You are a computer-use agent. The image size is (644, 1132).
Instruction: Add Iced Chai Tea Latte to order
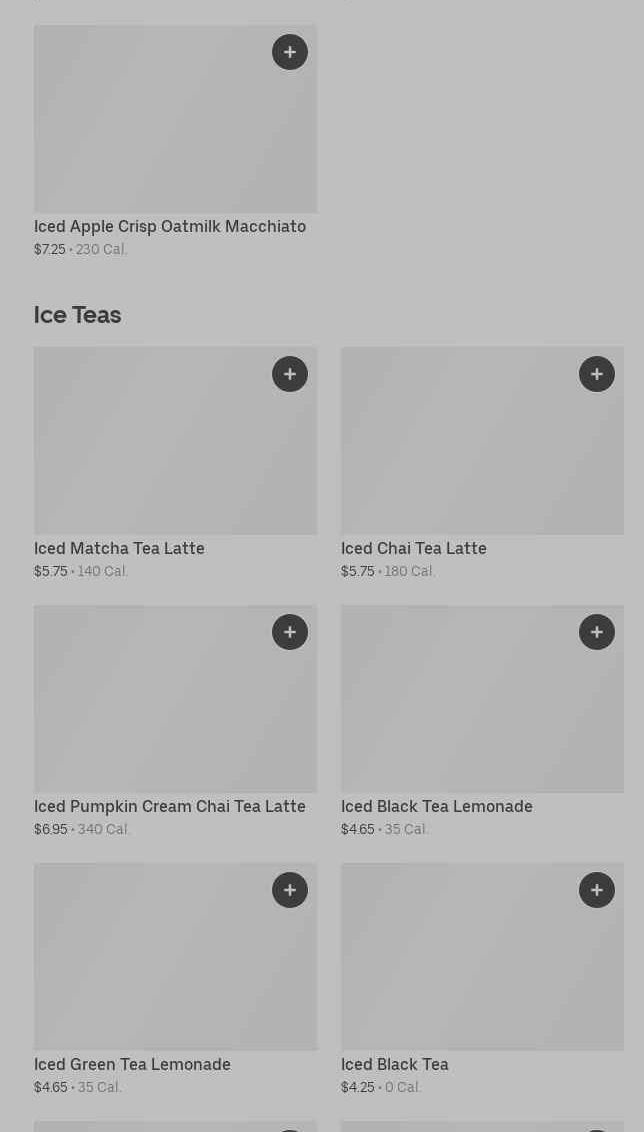[x=596, y=374]
